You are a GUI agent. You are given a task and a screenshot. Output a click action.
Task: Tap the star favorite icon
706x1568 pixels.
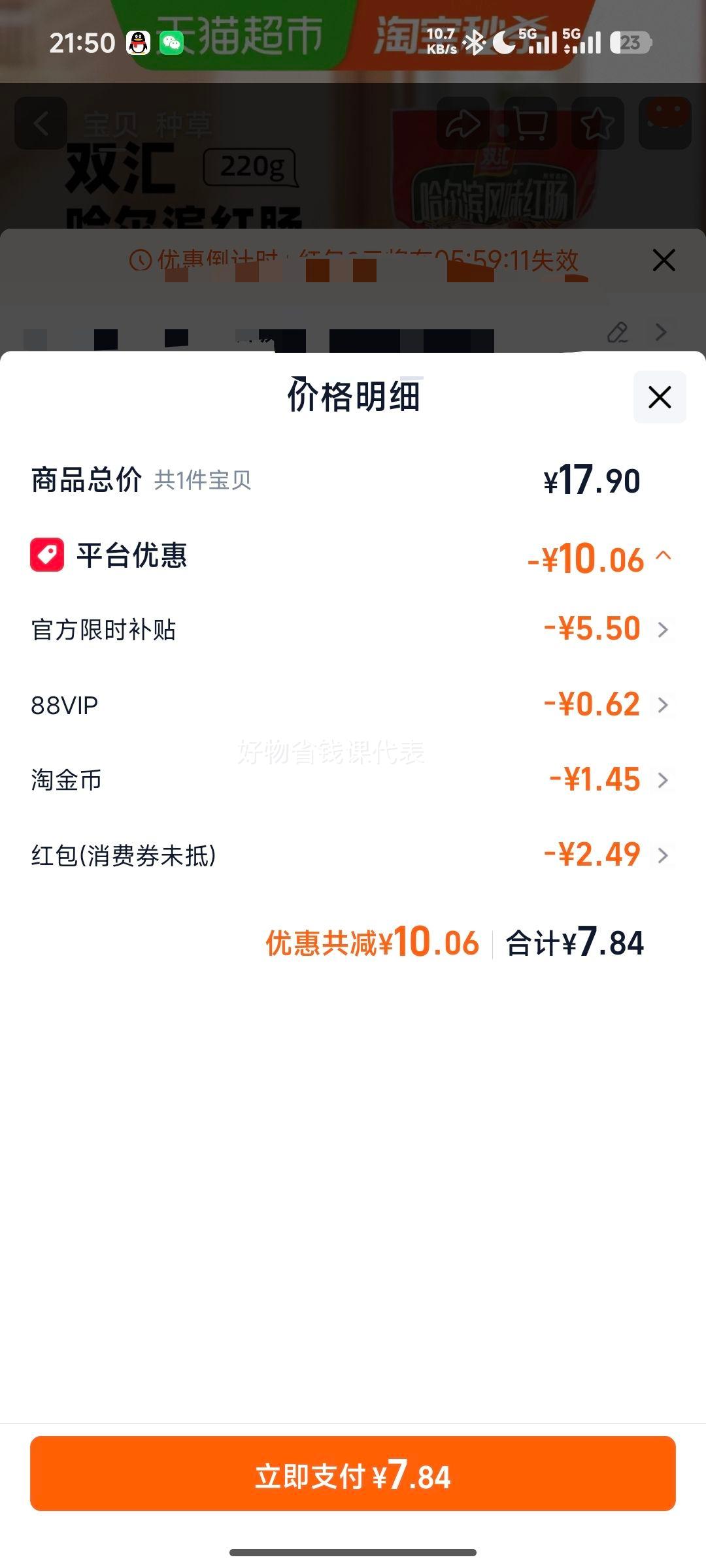[597, 124]
